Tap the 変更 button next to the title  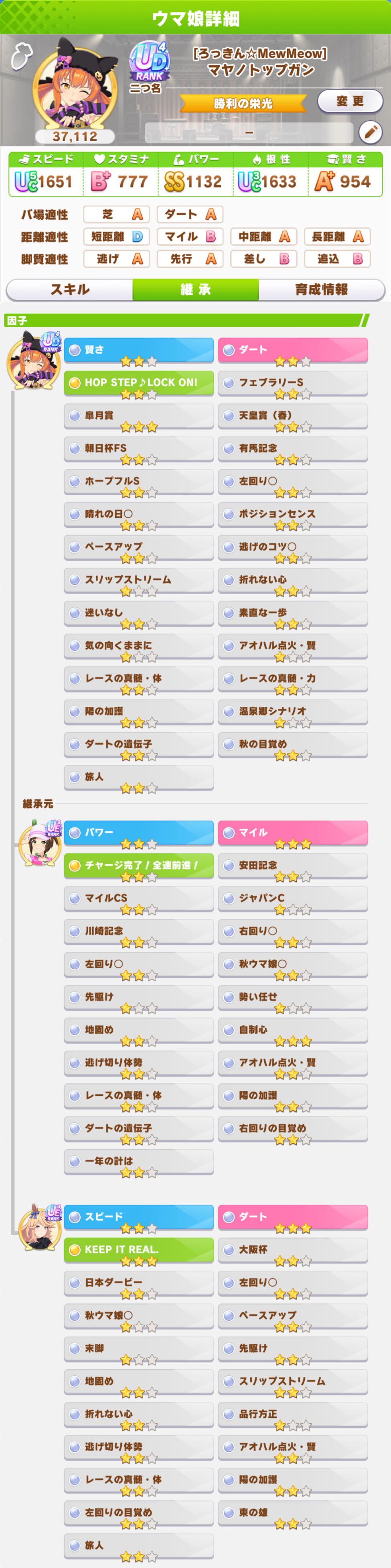coord(350,101)
